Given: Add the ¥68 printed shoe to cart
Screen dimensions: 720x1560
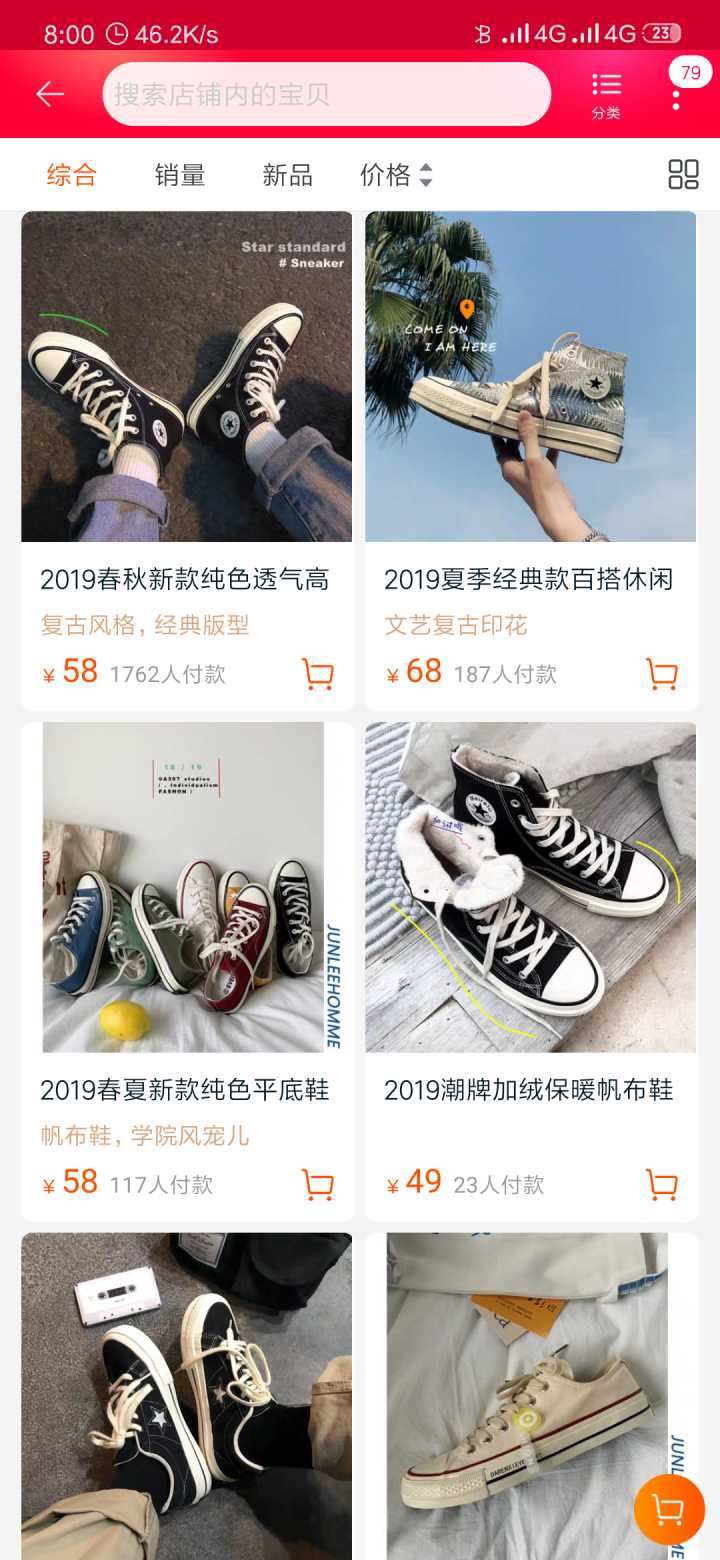Looking at the screenshot, I should pyautogui.click(x=662, y=674).
